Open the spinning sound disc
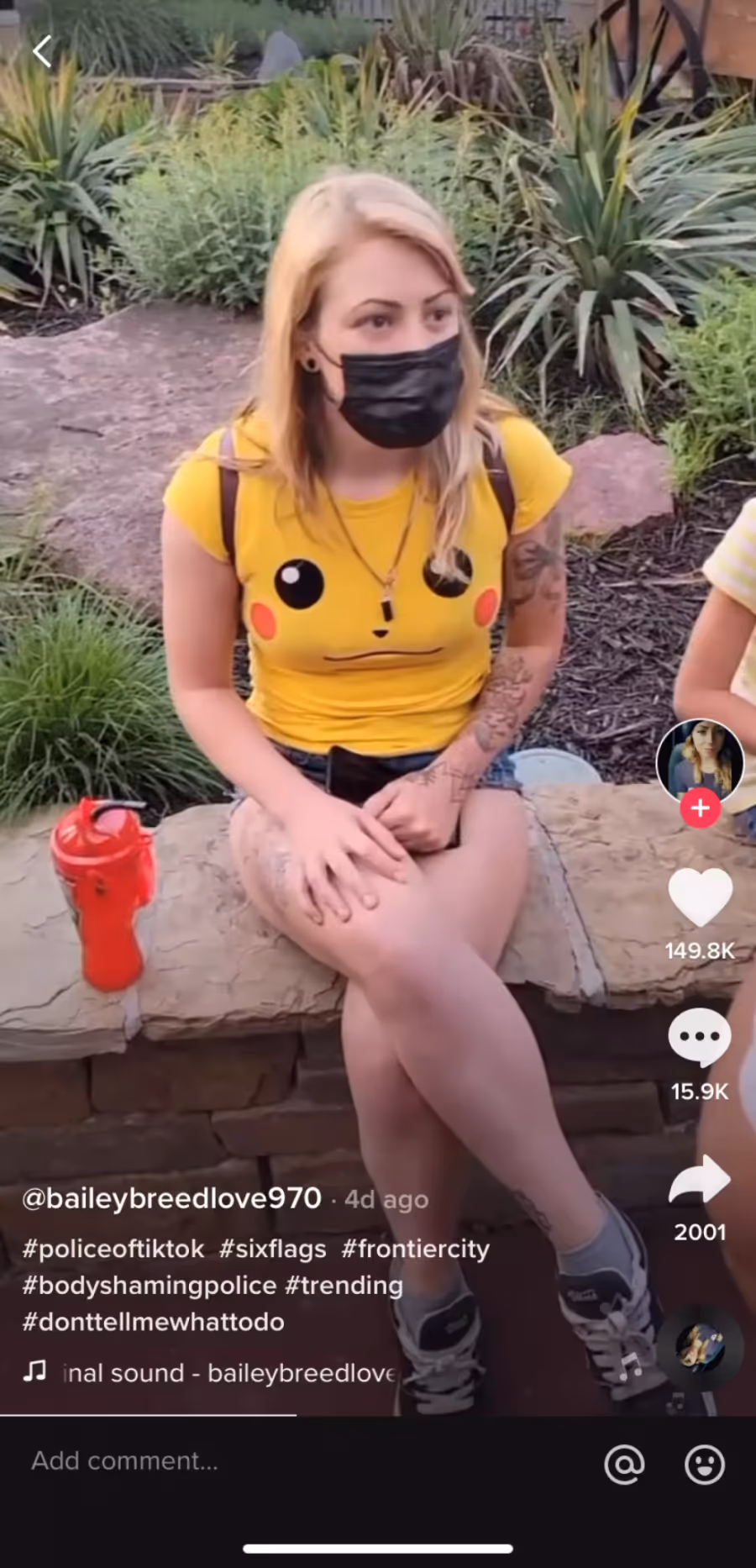The width and height of the screenshot is (756, 1568). pyautogui.click(x=700, y=1348)
